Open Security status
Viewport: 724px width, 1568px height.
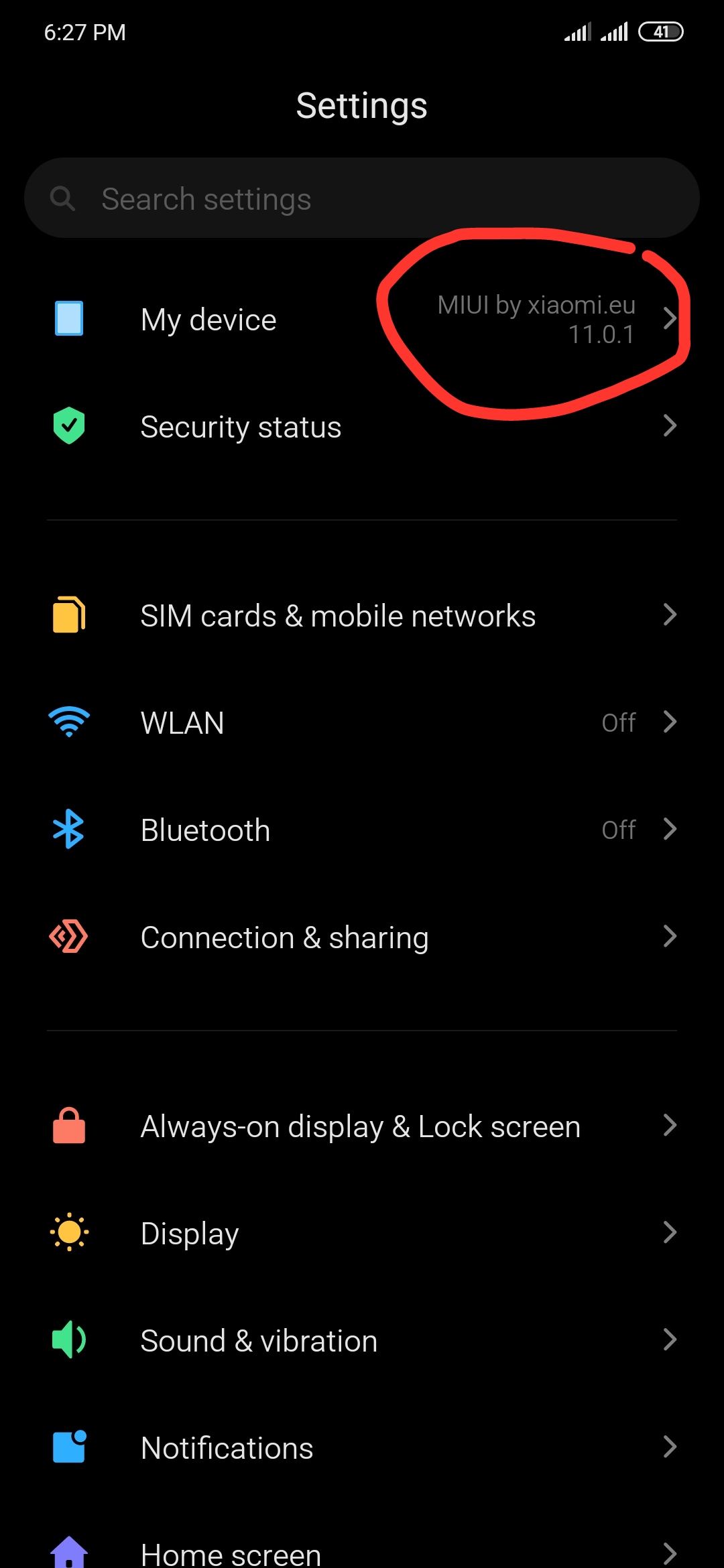pos(362,427)
